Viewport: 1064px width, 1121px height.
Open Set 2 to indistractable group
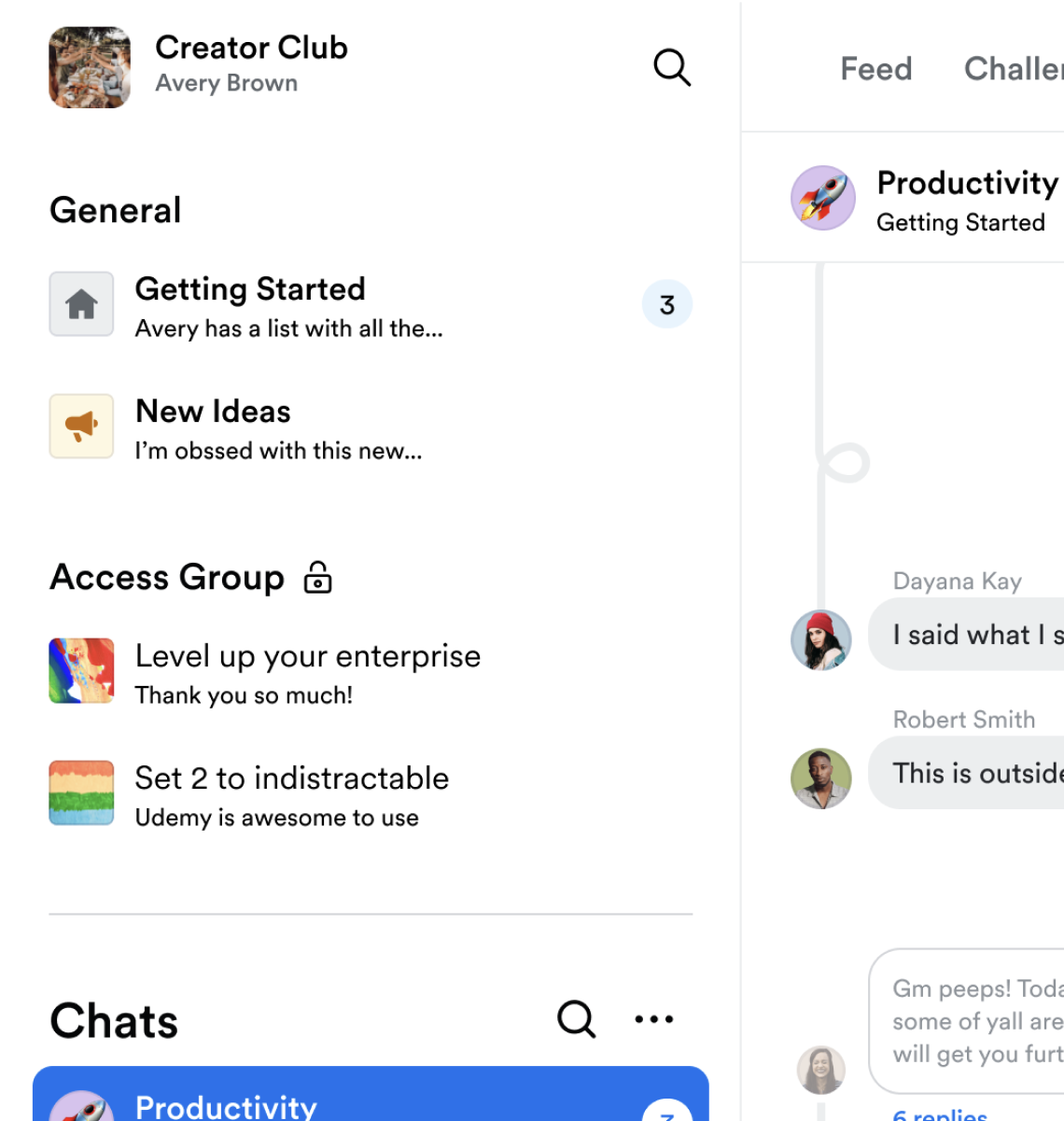point(291,793)
